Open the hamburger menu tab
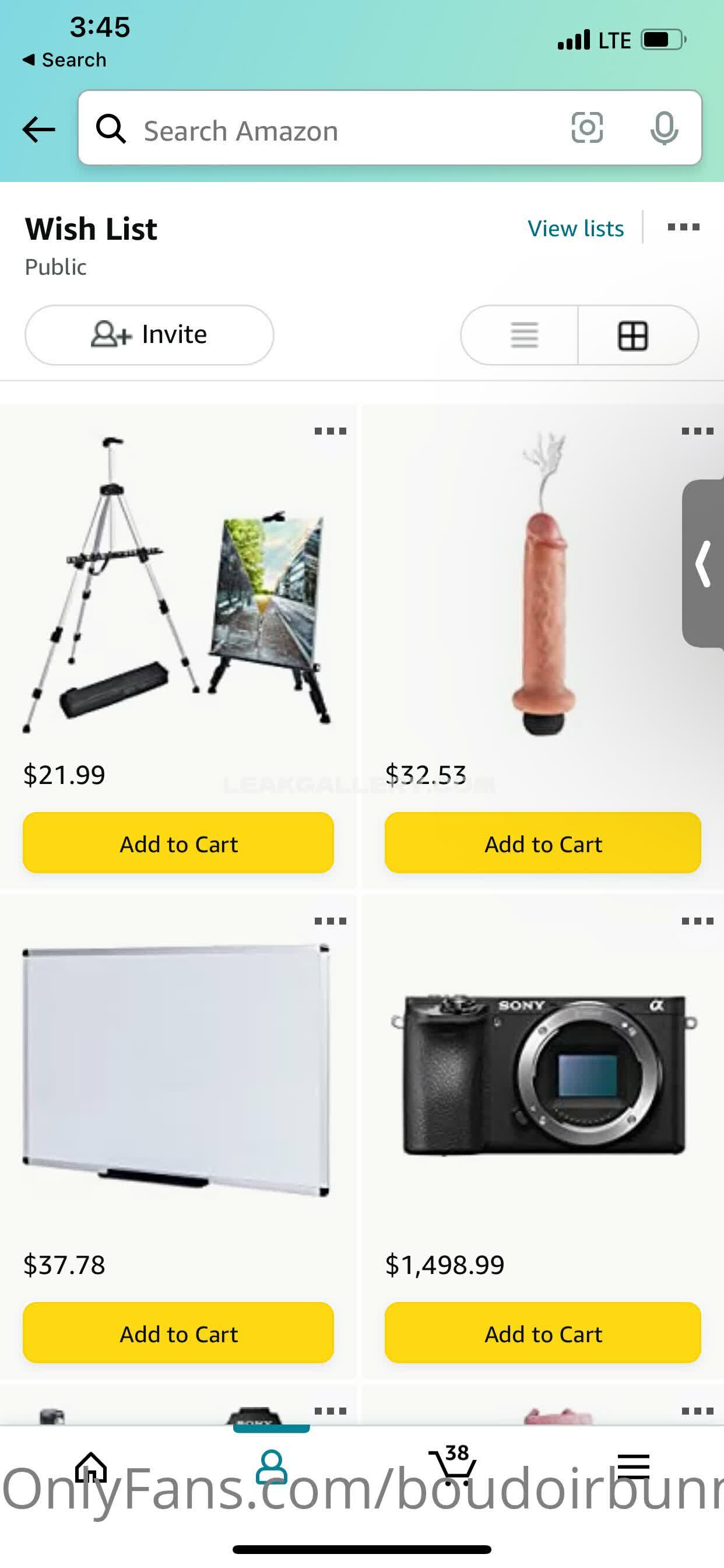This screenshot has height=1568, width=724. tap(632, 1467)
